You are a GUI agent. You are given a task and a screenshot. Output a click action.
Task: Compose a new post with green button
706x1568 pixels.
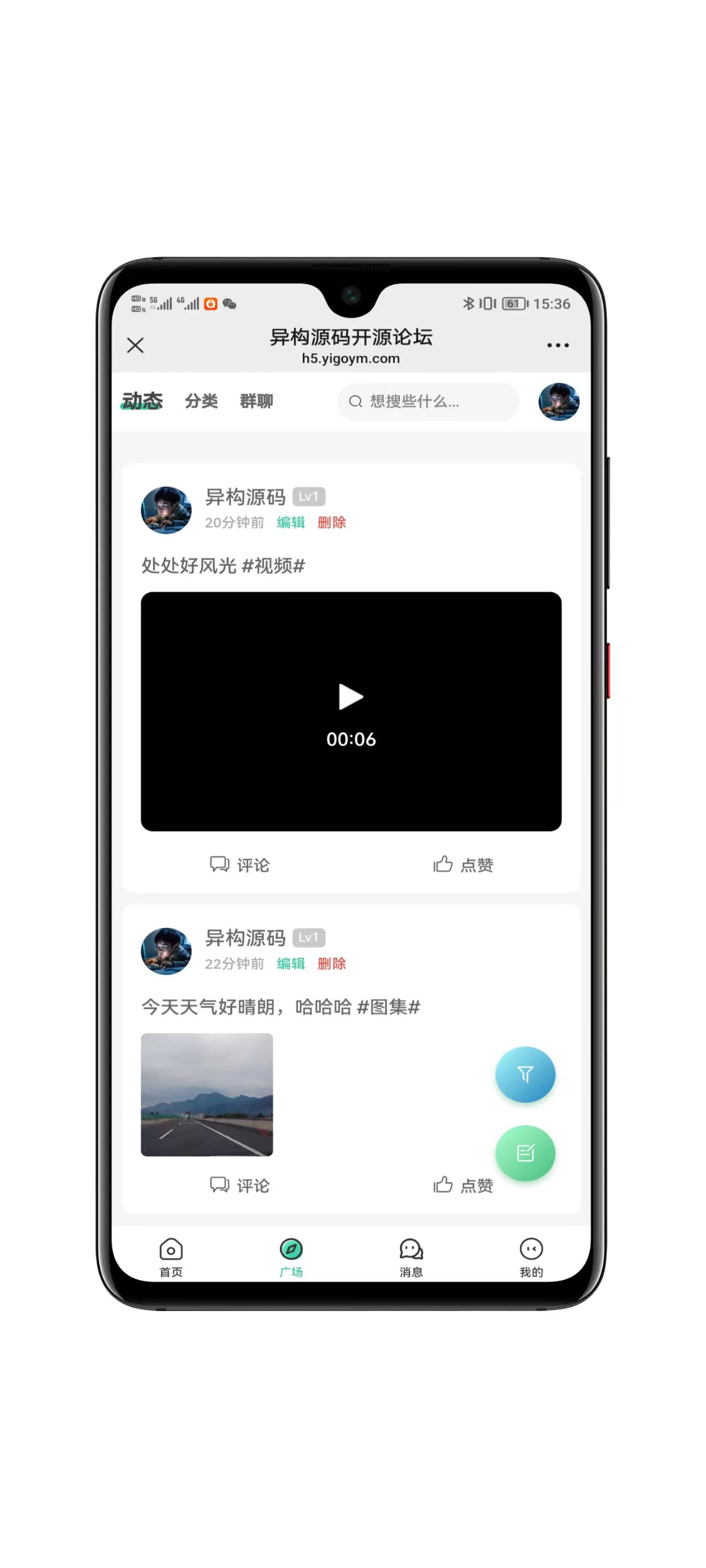[525, 1153]
